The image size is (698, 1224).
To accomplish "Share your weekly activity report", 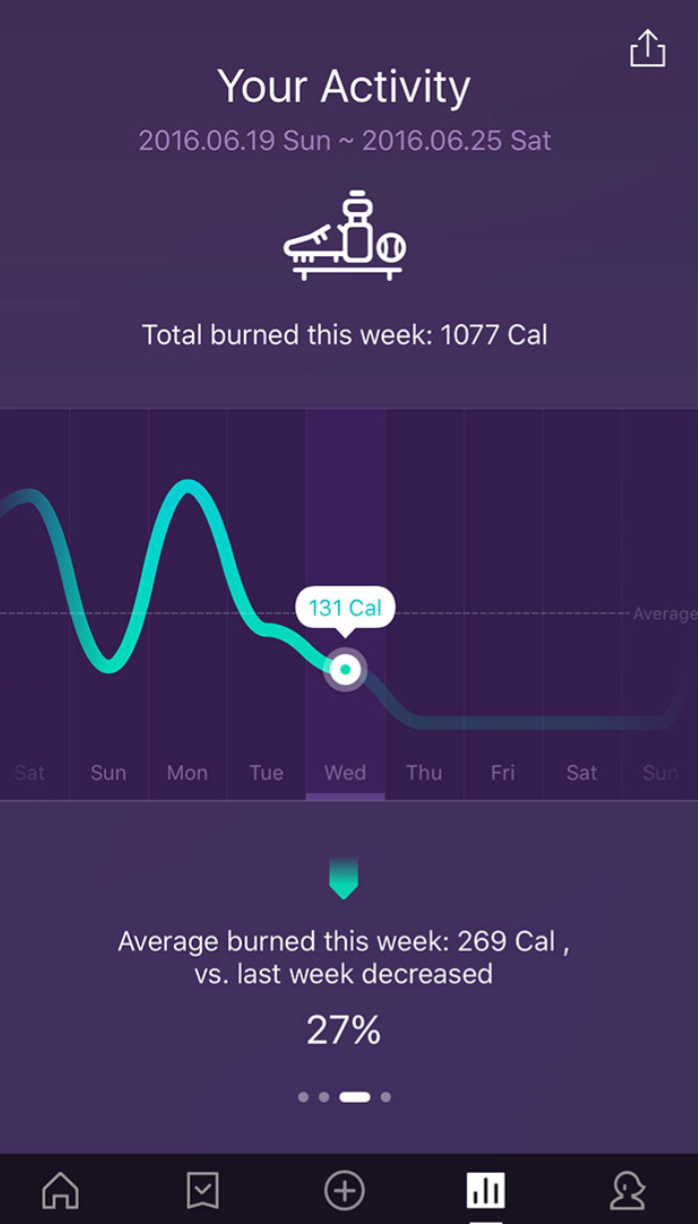I will pyautogui.click(x=647, y=48).
